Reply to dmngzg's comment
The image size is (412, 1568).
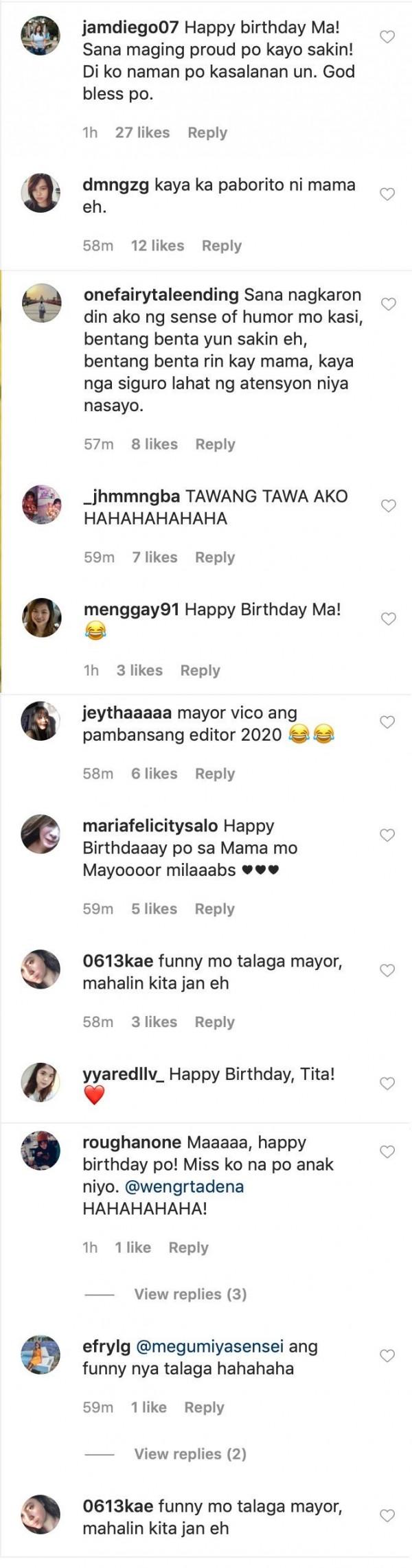tap(221, 246)
